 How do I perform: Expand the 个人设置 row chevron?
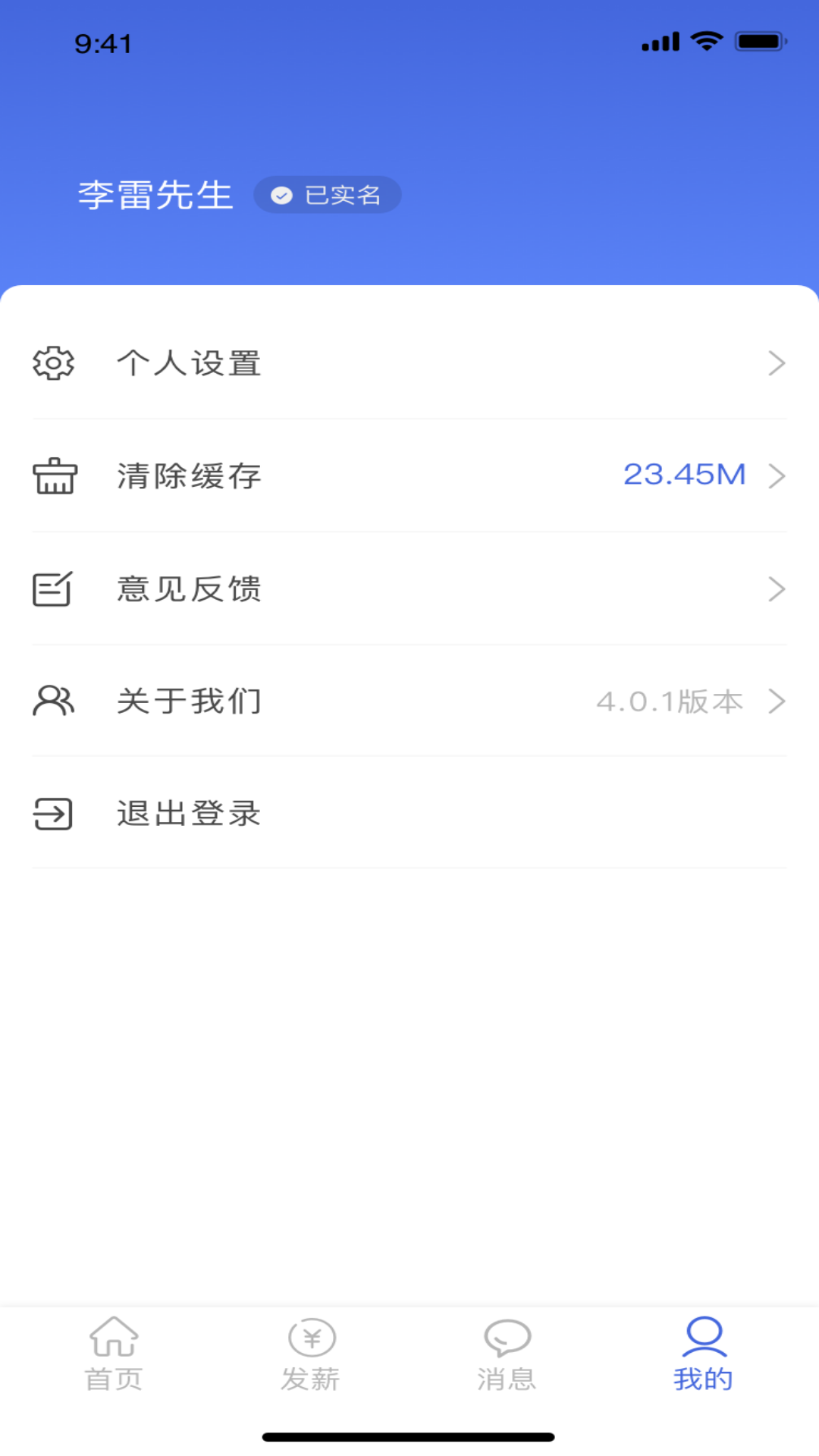coord(778,362)
